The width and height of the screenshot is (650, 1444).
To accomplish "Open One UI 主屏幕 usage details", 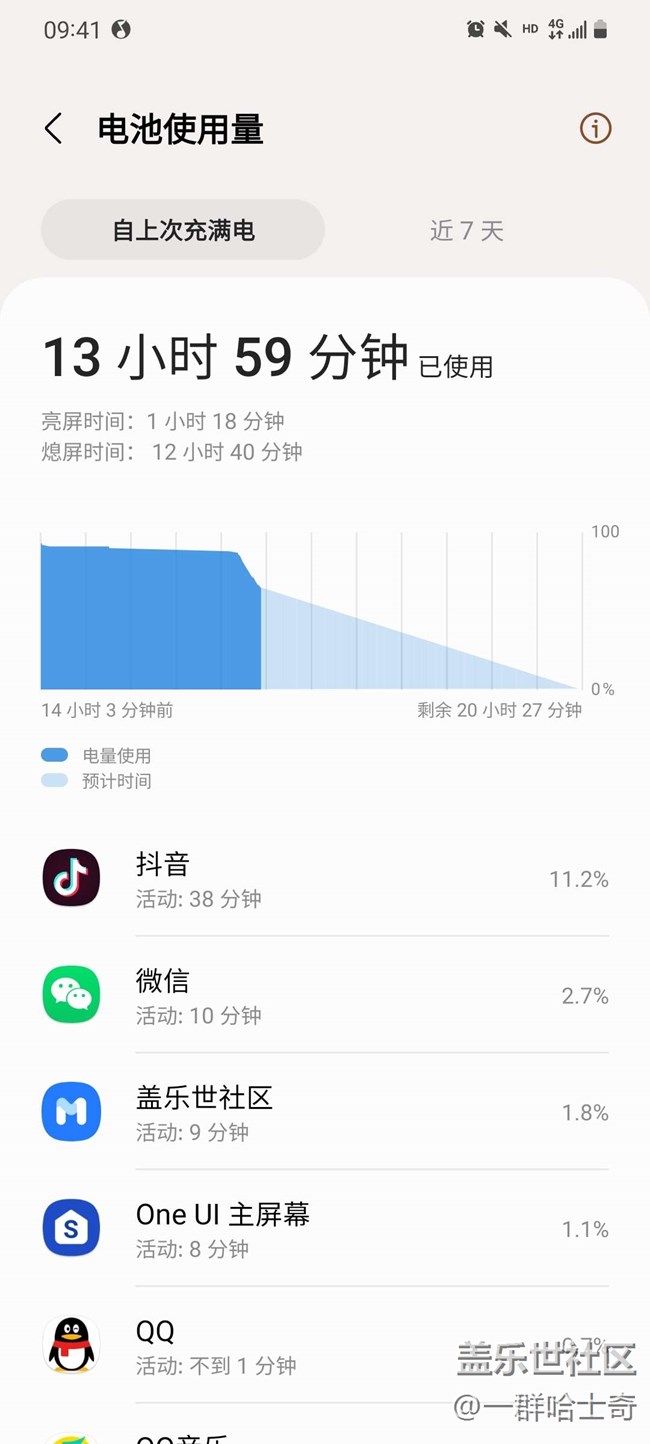I will (x=325, y=1229).
